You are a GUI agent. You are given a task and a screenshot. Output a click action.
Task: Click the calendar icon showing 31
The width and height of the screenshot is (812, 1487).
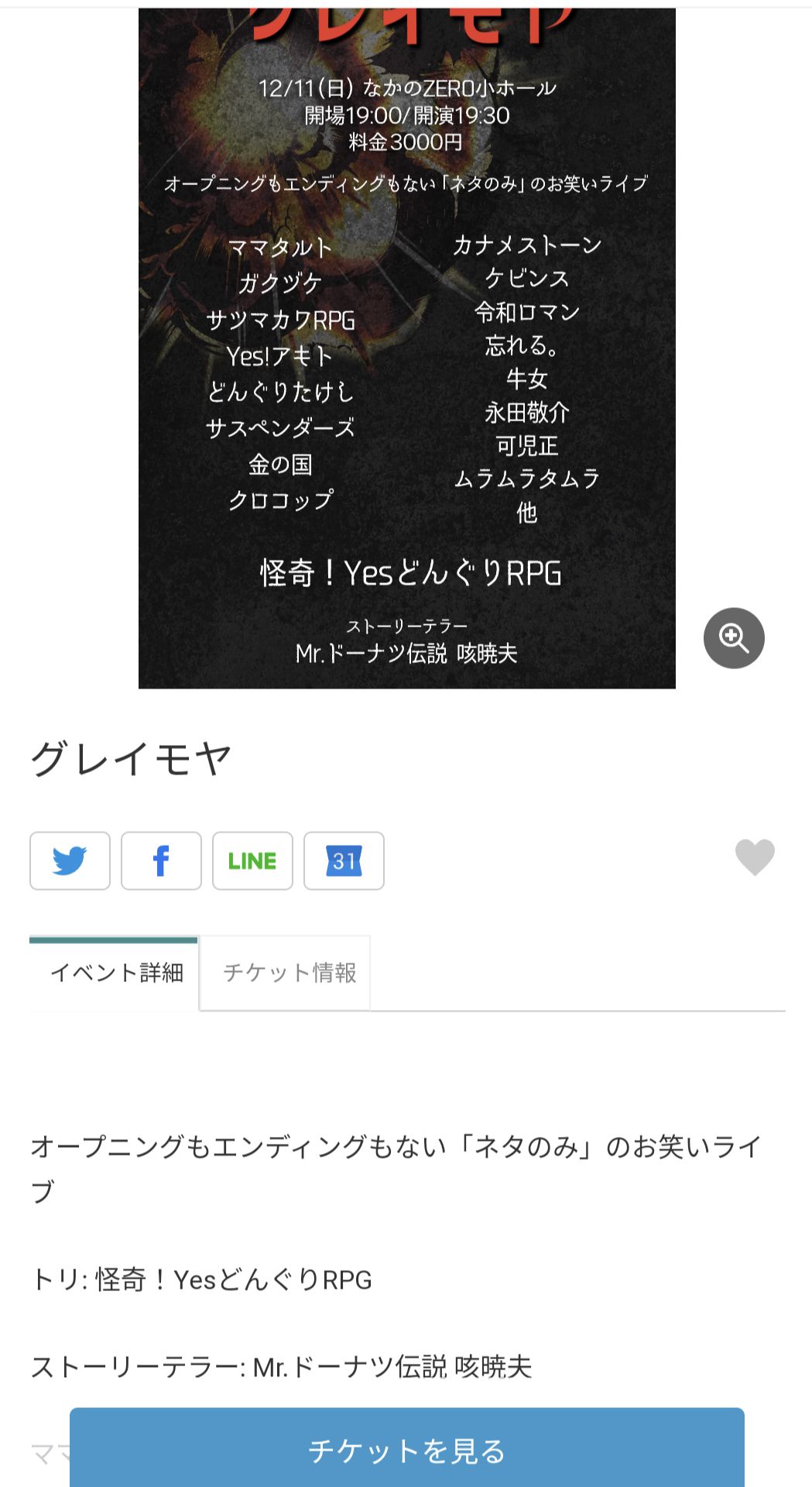pyautogui.click(x=344, y=860)
